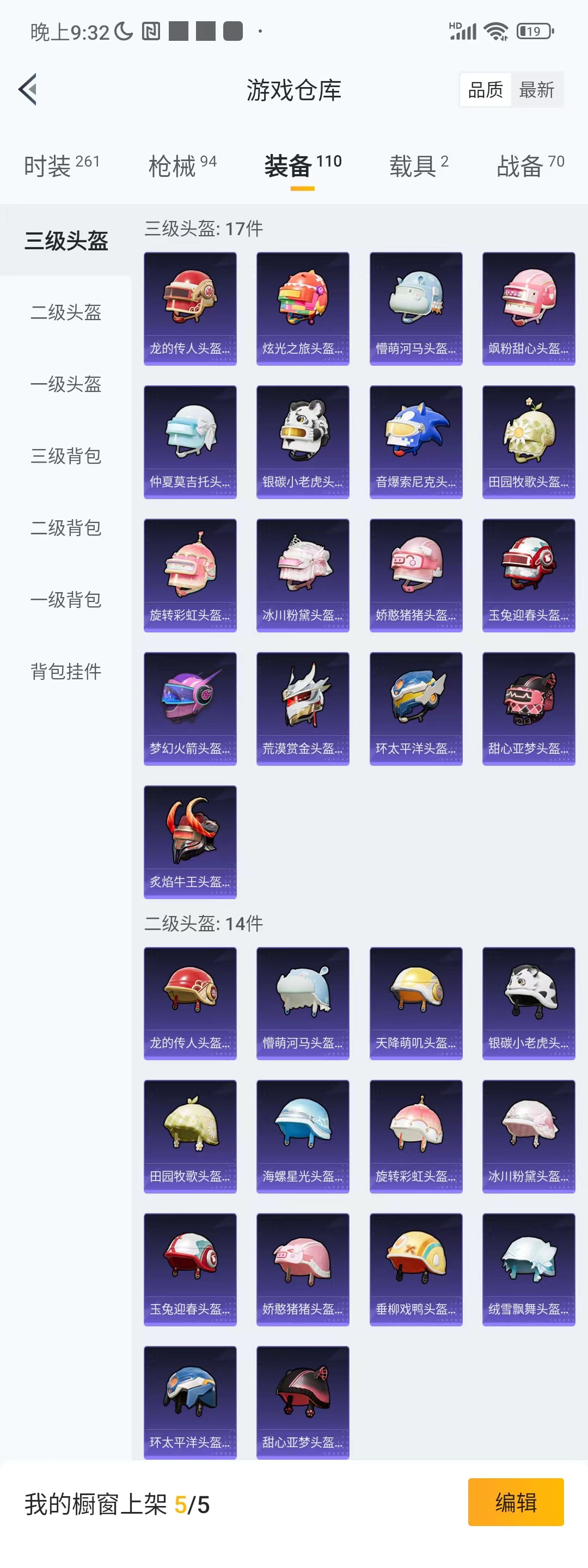Screen dimensions: 588x1568
Task: Select the 品质 sorting option
Action: tap(485, 90)
